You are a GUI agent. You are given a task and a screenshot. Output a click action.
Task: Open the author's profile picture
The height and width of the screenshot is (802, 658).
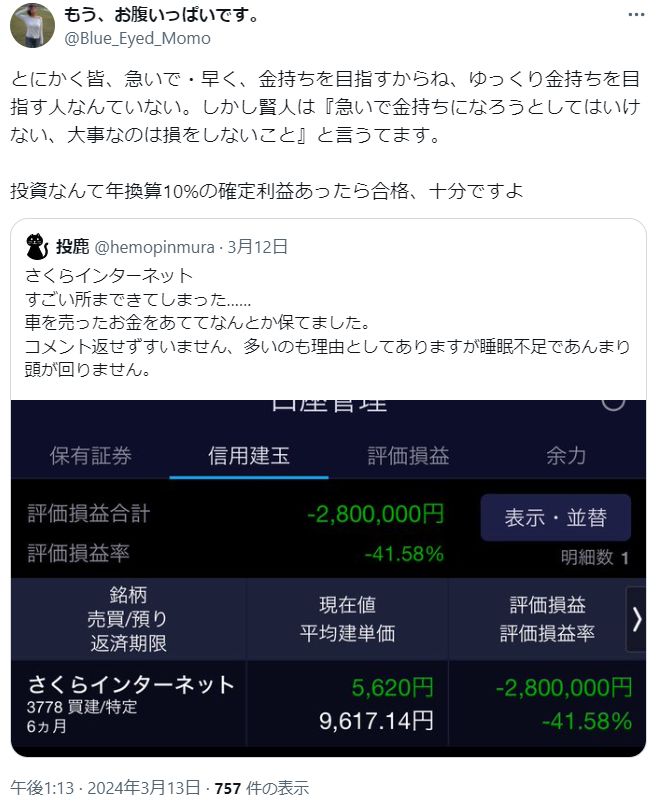[x=31, y=26]
